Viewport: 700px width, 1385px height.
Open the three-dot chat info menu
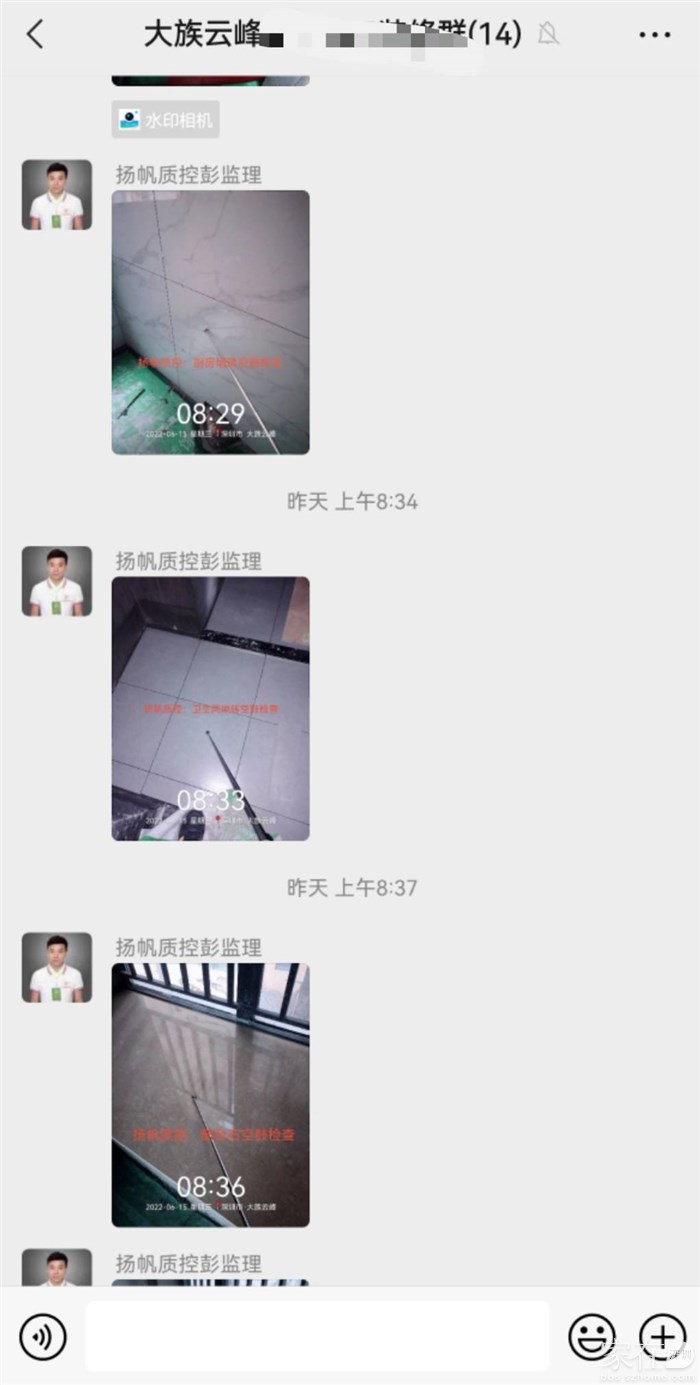pos(654,35)
